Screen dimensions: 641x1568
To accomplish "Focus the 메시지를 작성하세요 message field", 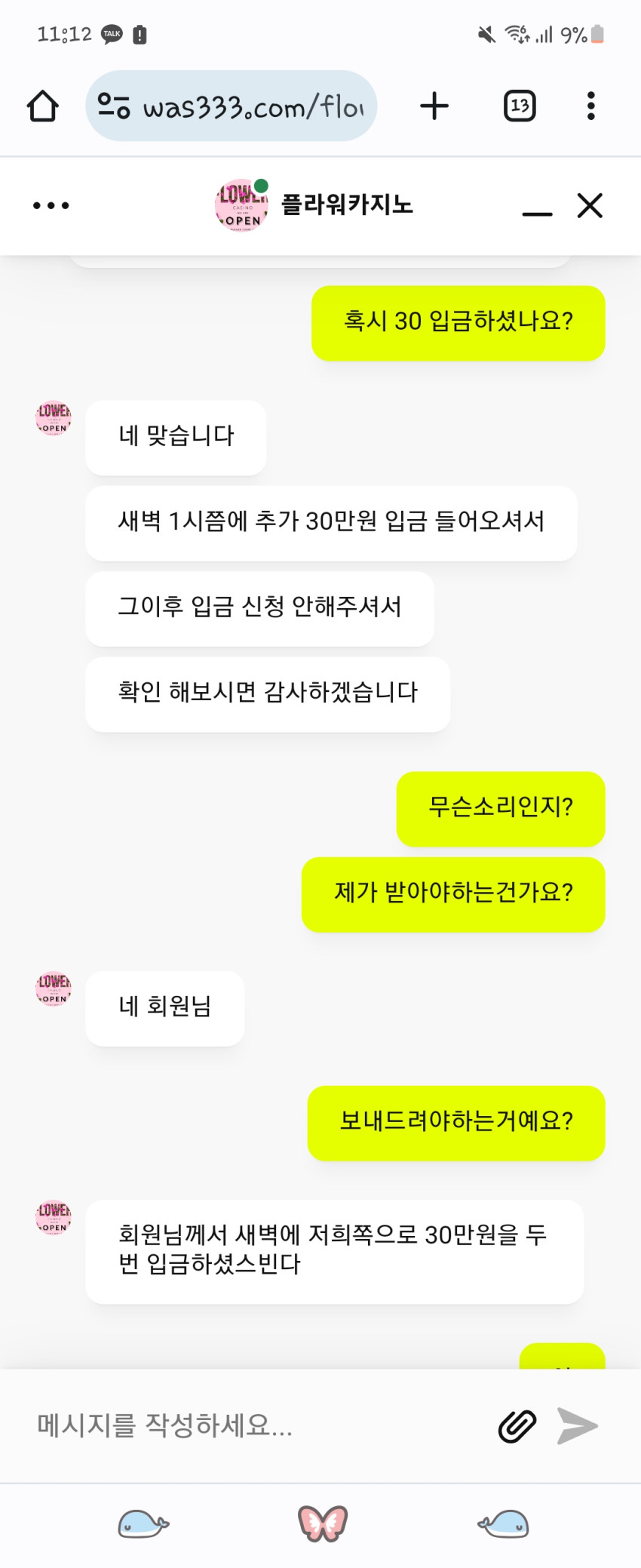I will [x=256, y=1425].
